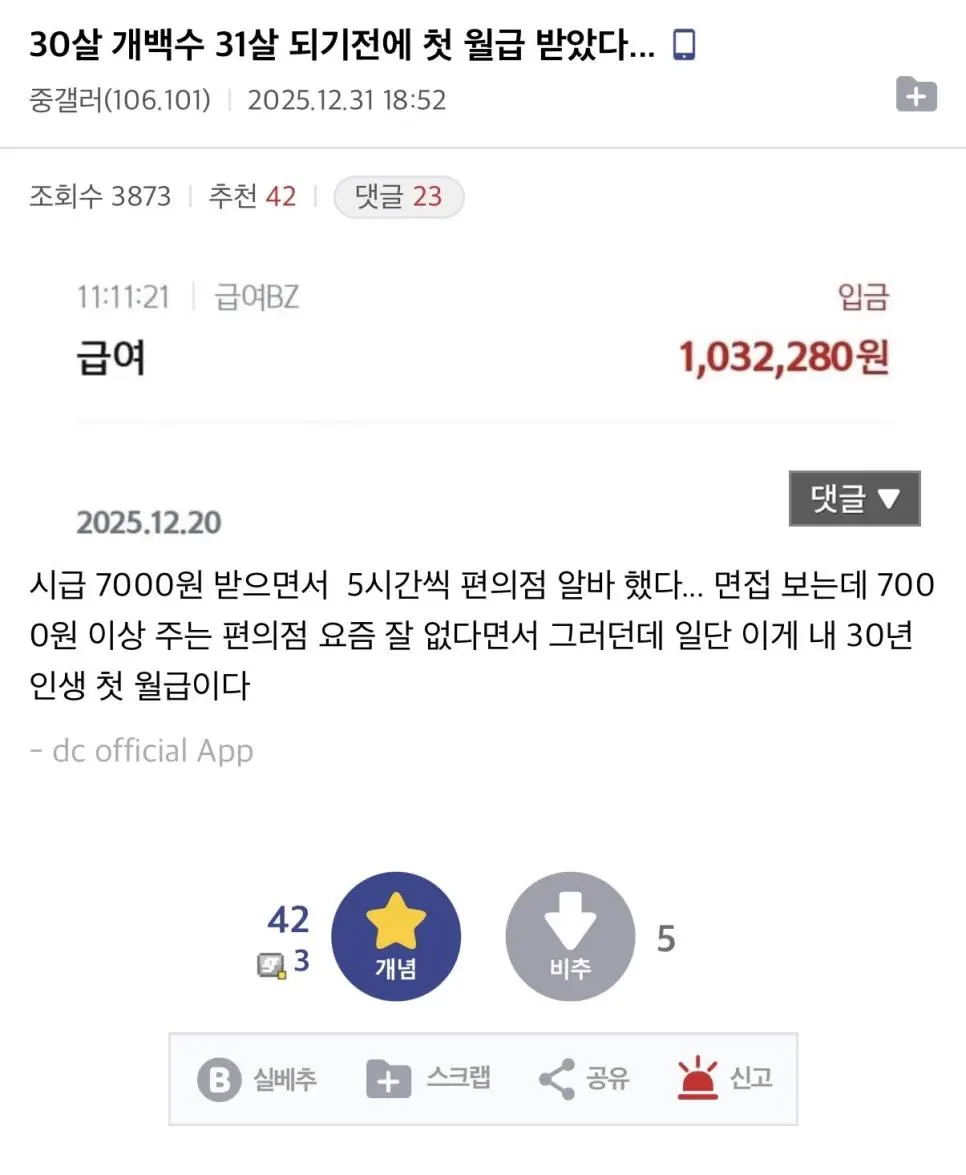This screenshot has width=966, height=1175.
Task: Click the mobile phone icon beside the title
Action: (x=684, y=42)
